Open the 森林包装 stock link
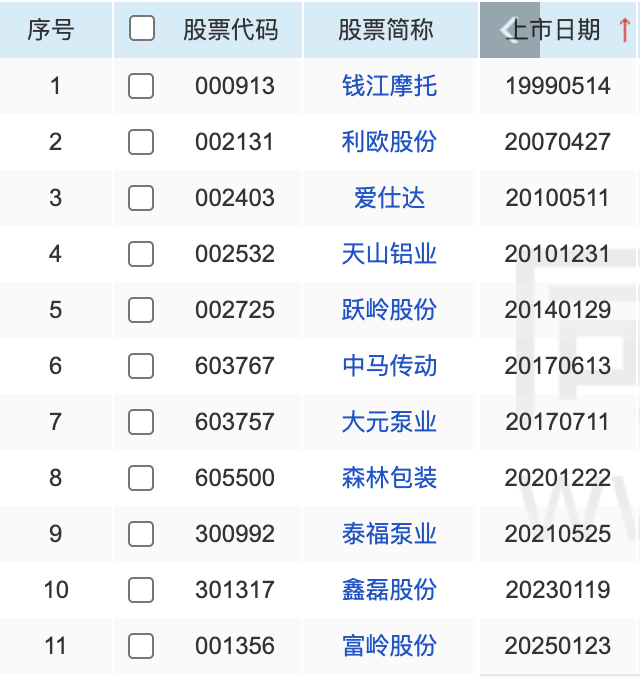 389,478
